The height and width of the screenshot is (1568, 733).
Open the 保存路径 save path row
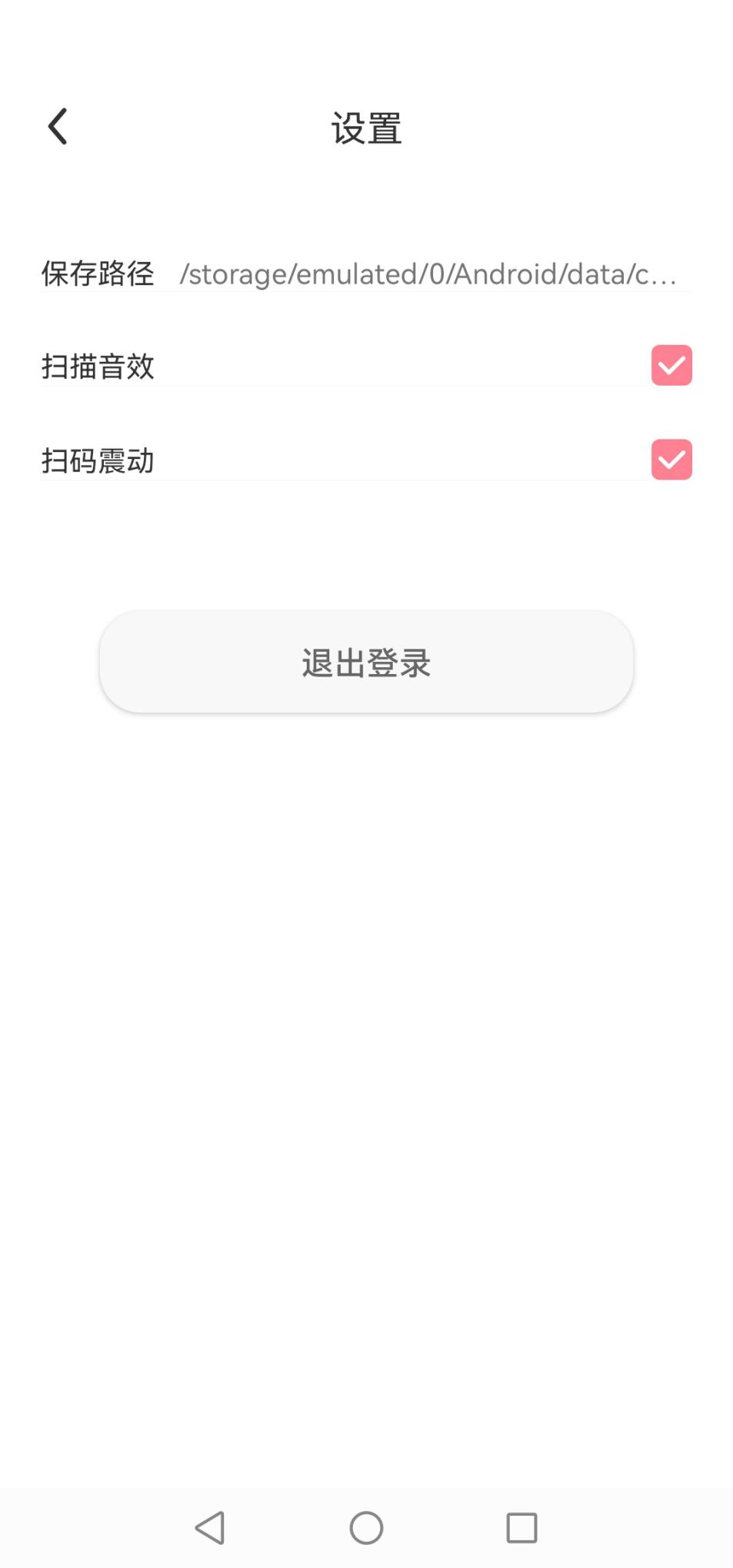coord(366,274)
